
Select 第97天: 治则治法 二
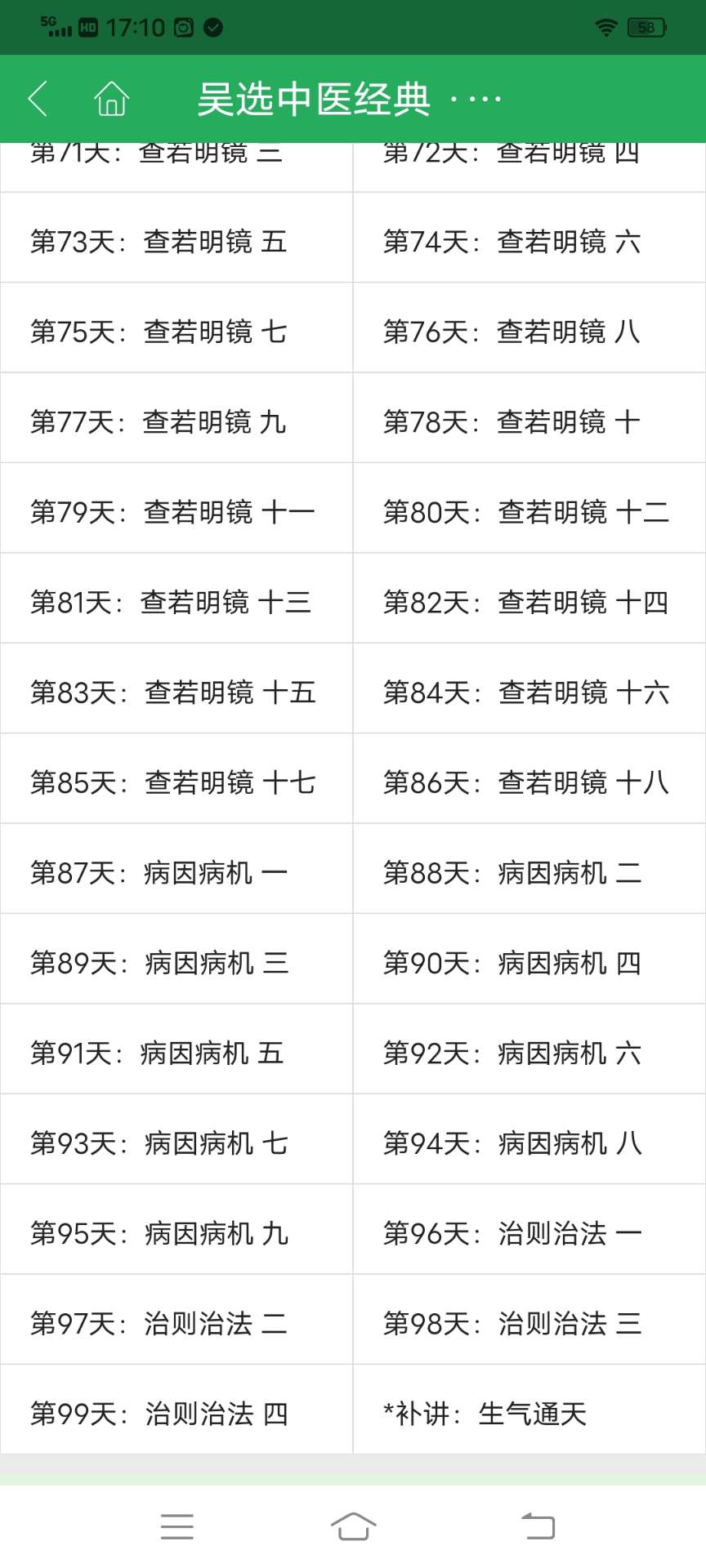pos(176,1323)
